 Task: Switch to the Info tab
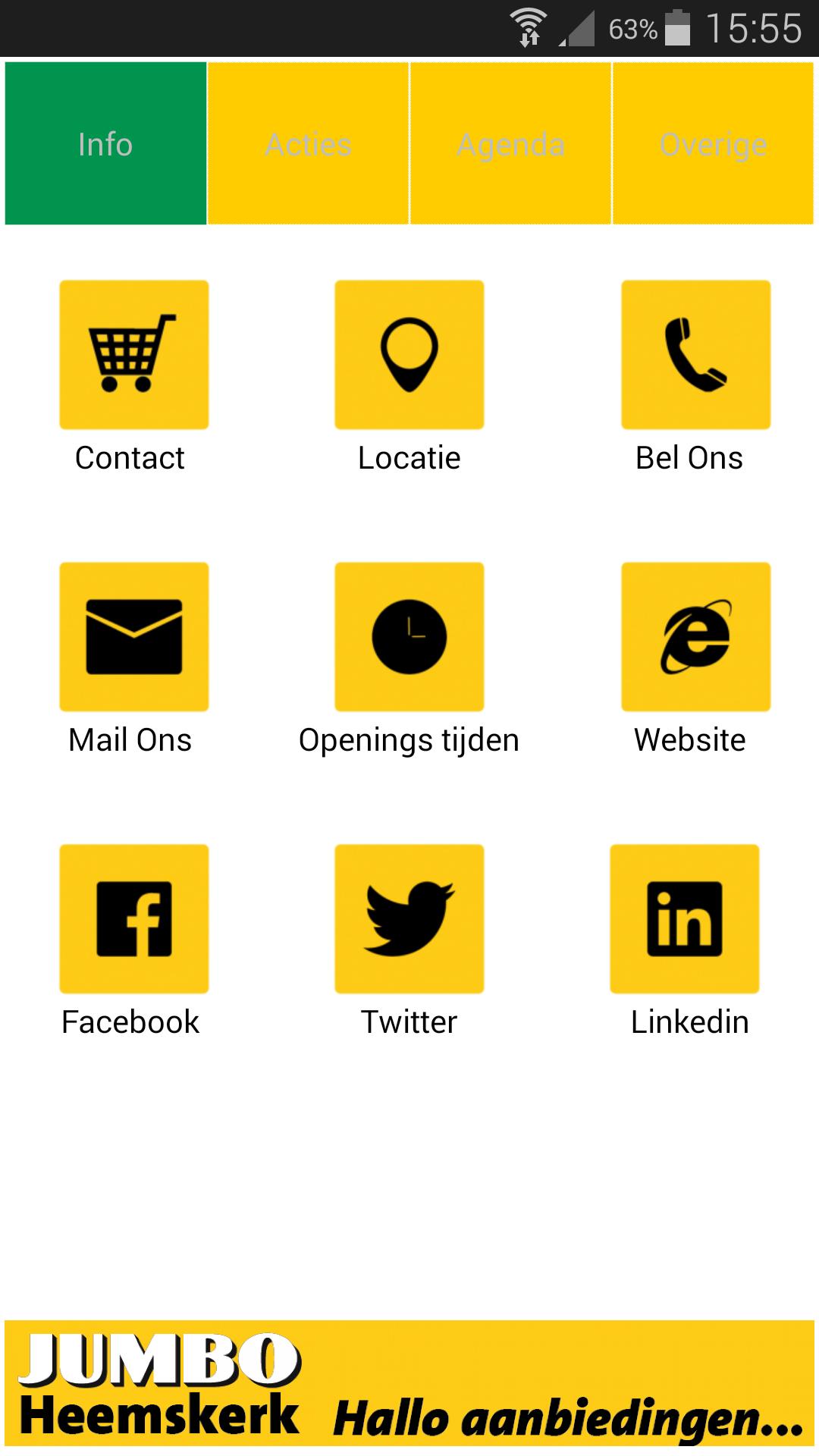tap(105, 143)
